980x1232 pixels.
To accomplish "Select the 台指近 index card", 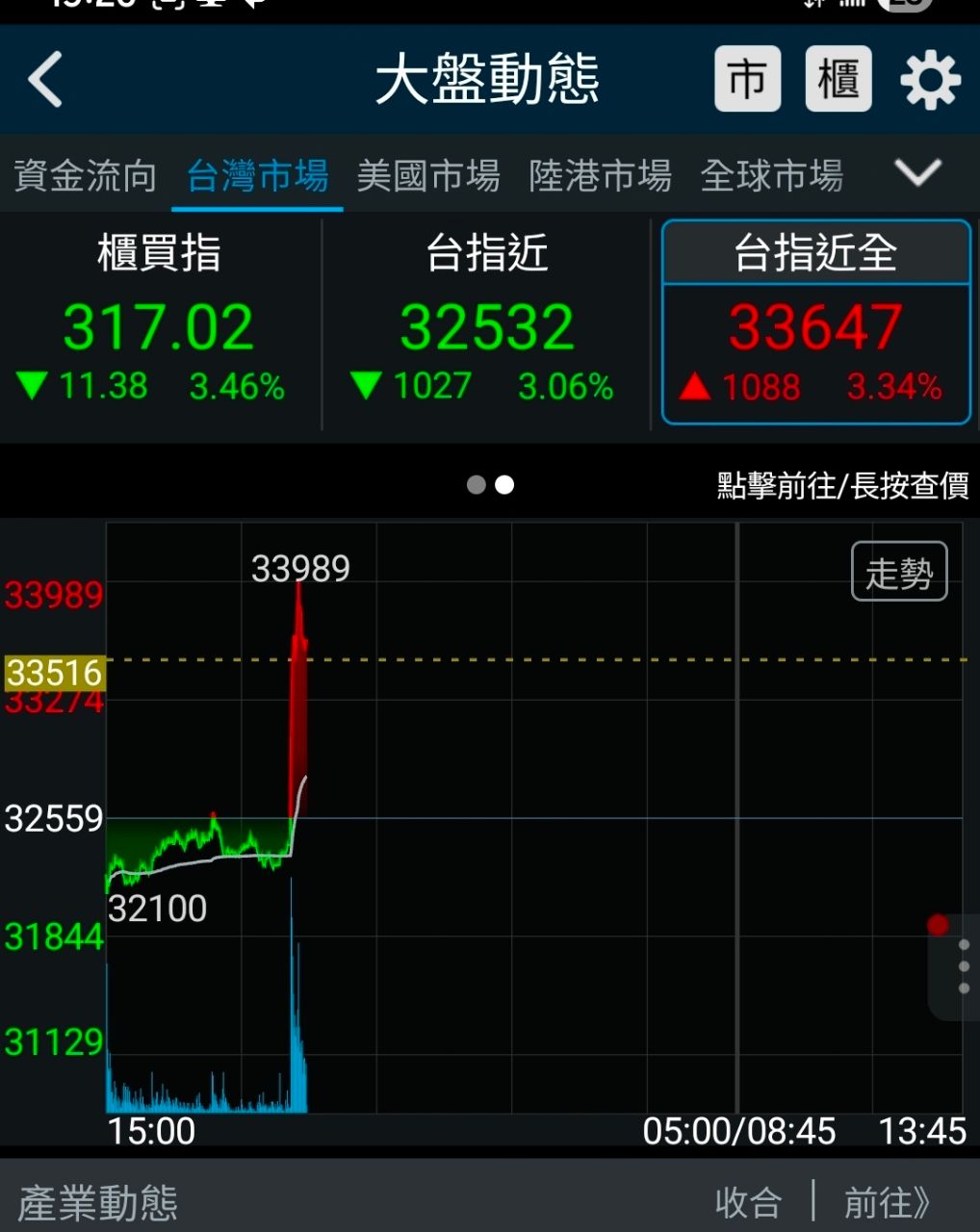I will (x=487, y=322).
